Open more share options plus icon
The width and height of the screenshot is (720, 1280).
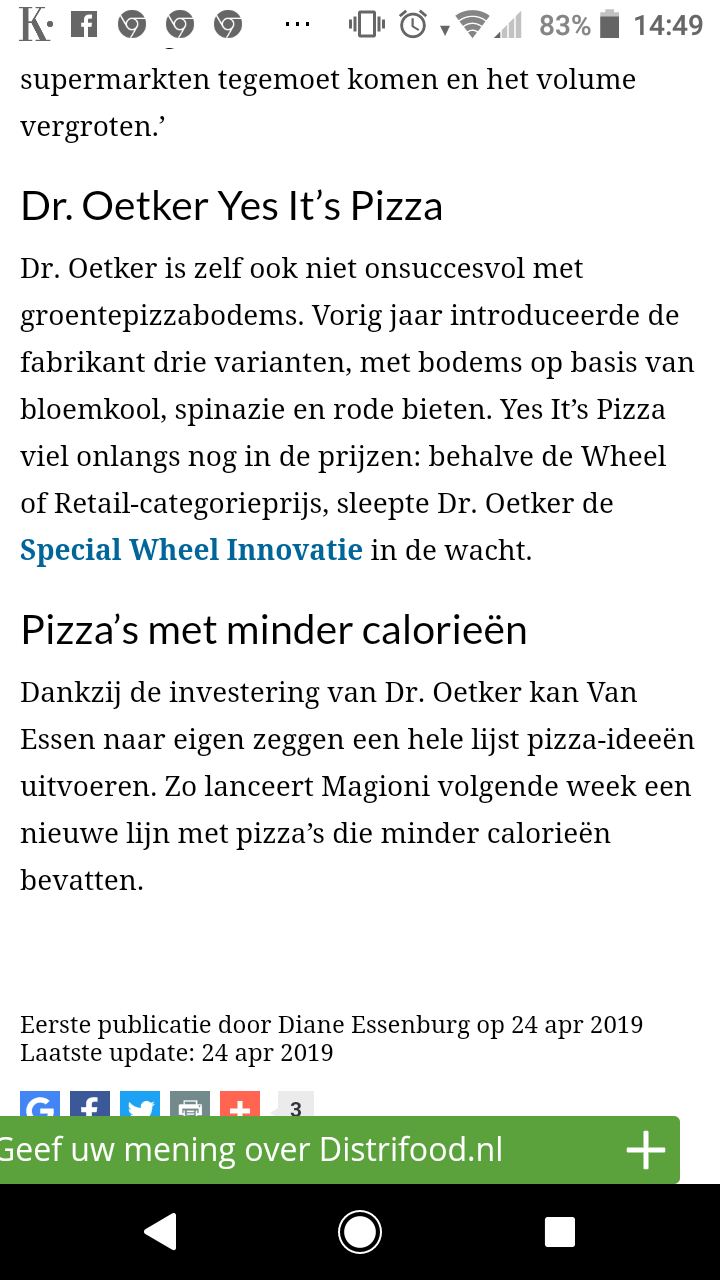point(240,1104)
